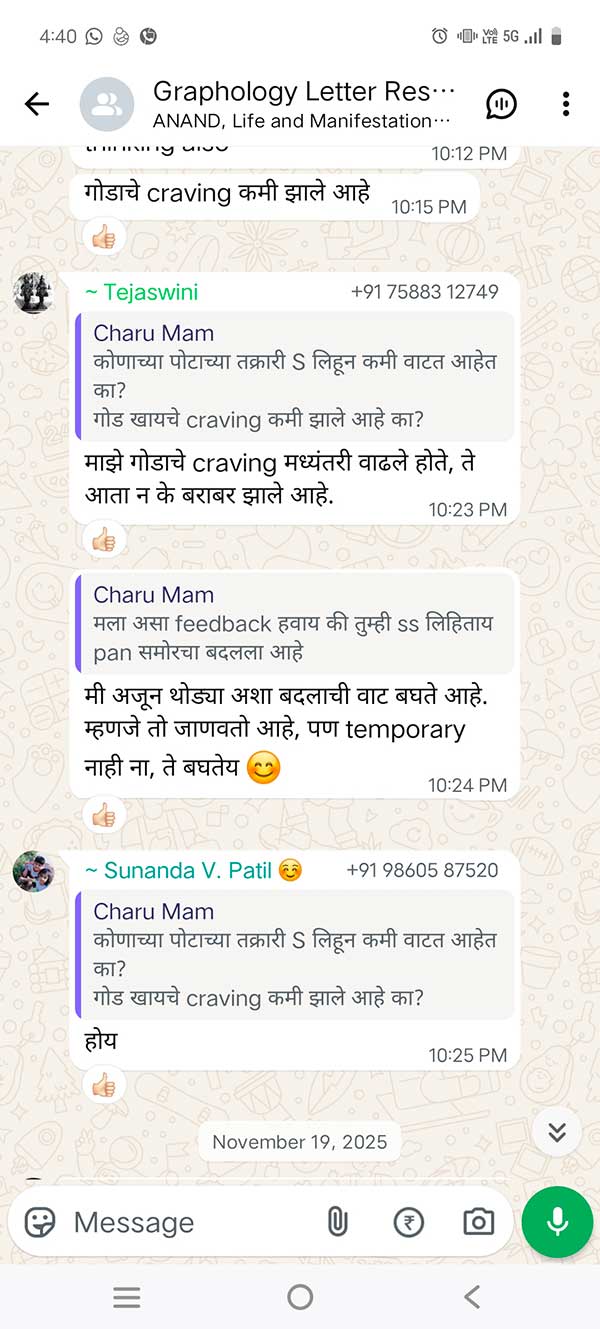
Task: View thumbs-up reaction under Sunanda's होय reply
Action: point(103,1085)
